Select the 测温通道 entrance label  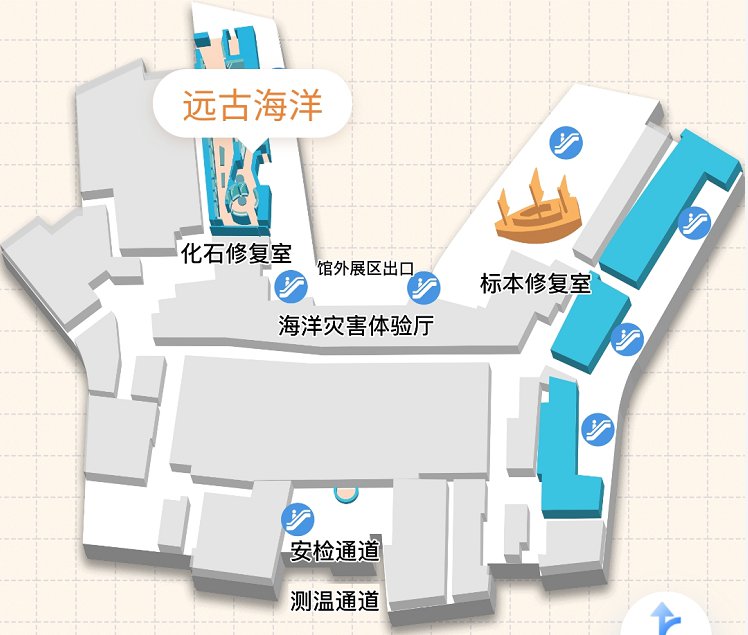click(x=334, y=601)
